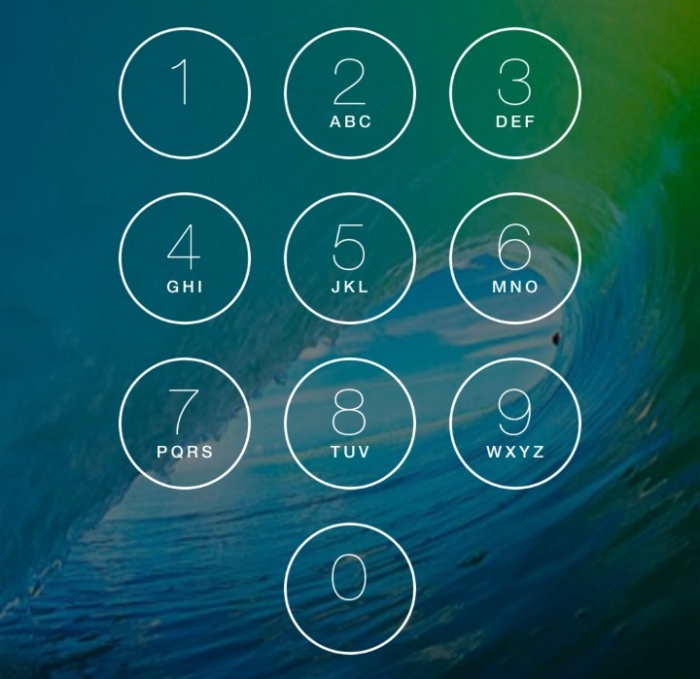This screenshot has height=679, width=700.
Task: Select the 3 DEF key
Action: 515,92
